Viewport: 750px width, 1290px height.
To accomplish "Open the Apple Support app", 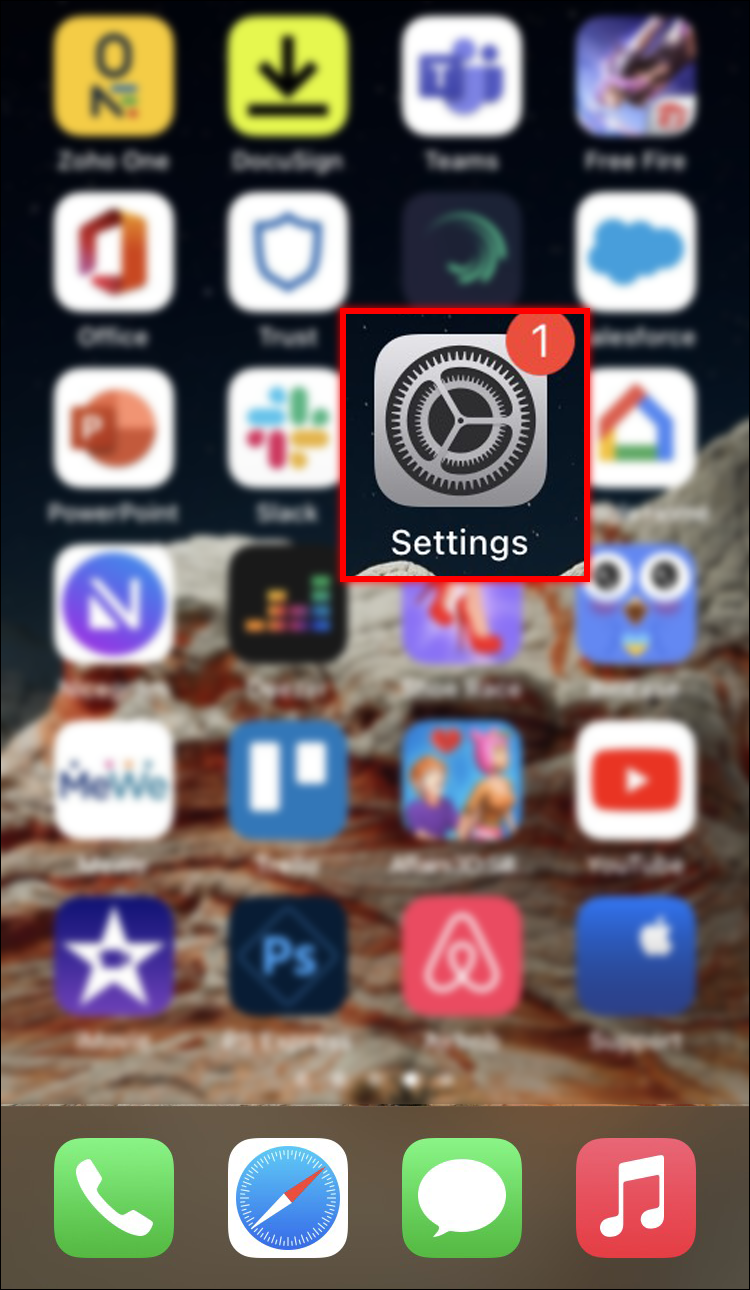I will 636,956.
